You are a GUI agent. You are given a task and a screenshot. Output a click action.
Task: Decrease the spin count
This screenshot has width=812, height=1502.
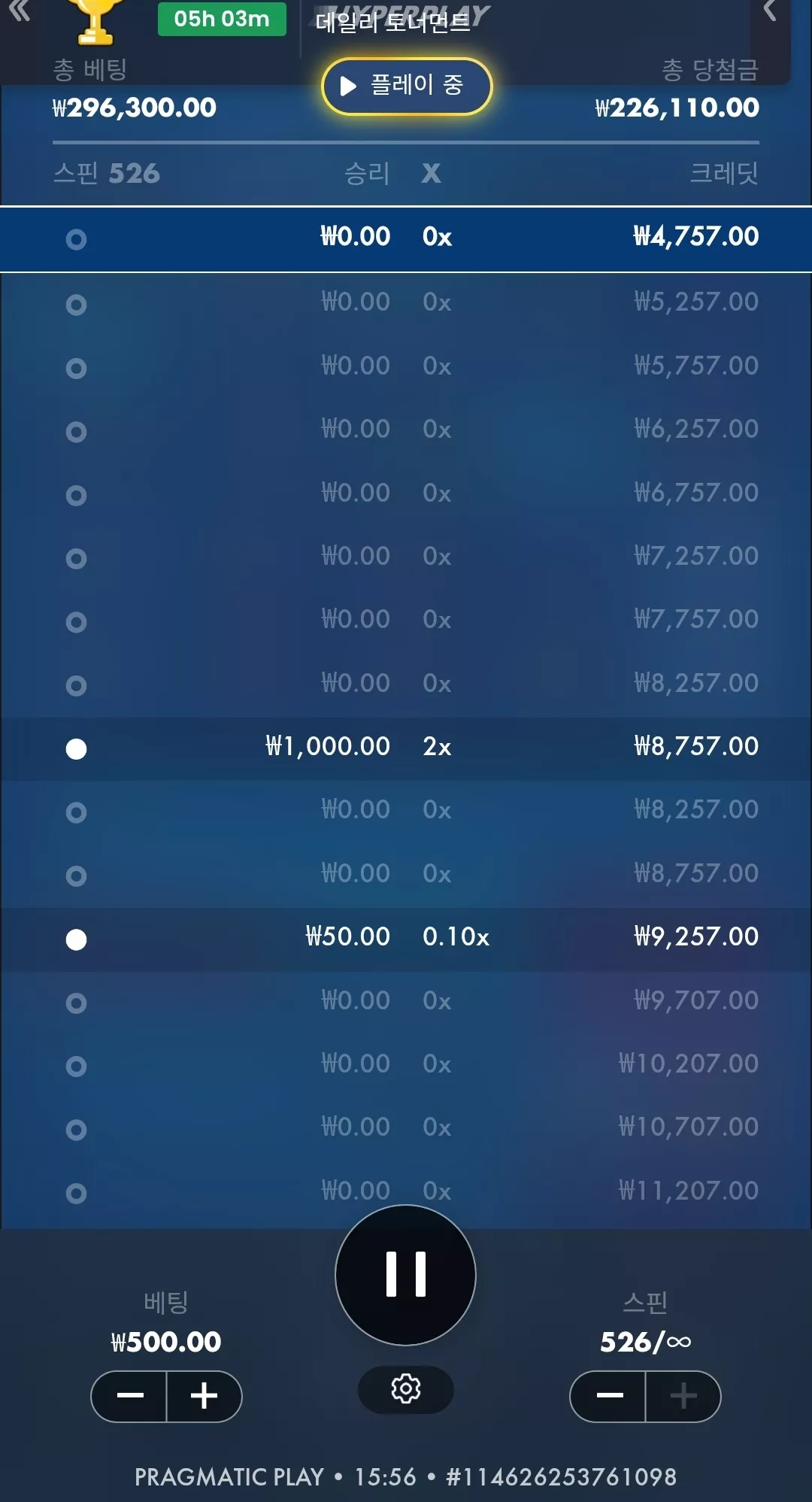(x=608, y=1397)
